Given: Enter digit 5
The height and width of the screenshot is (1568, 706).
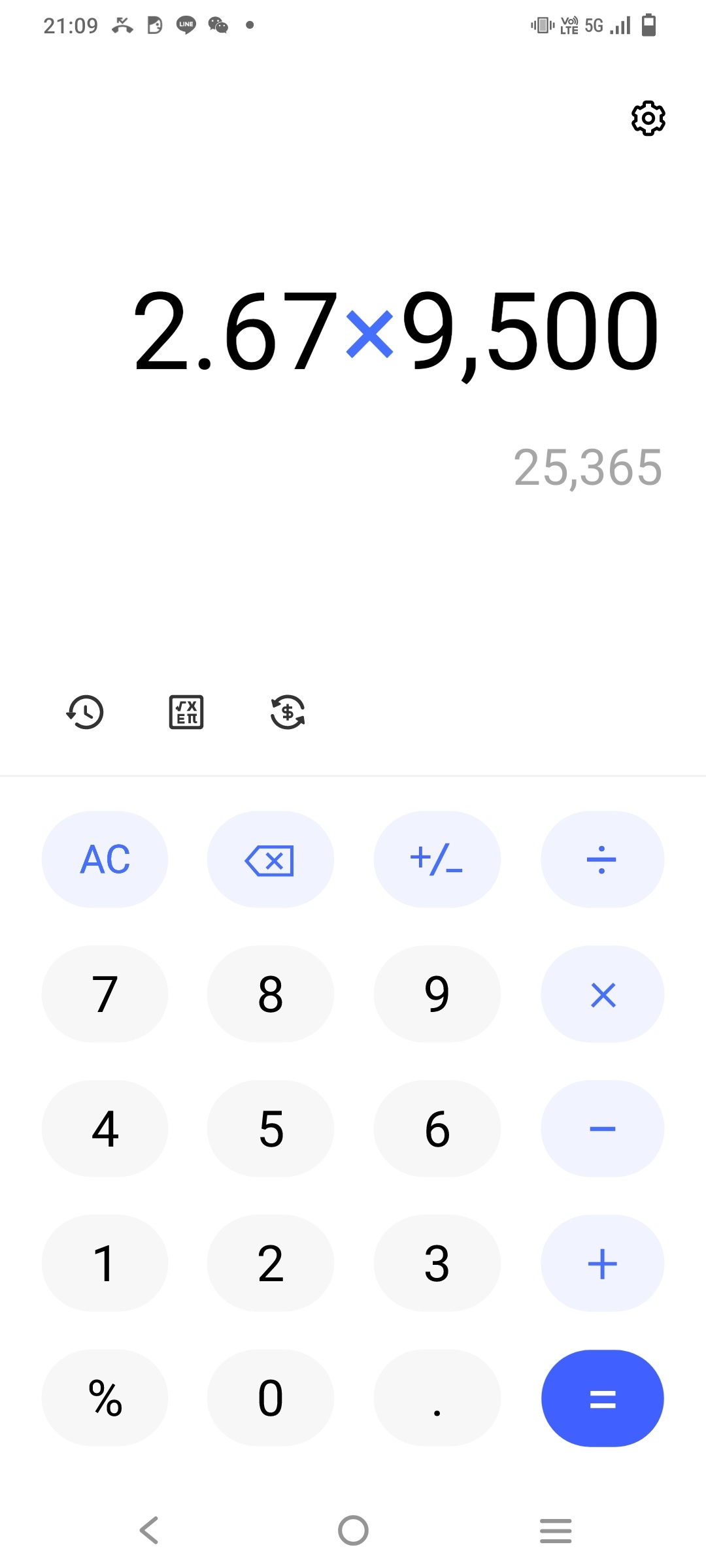Looking at the screenshot, I should [x=271, y=1129].
